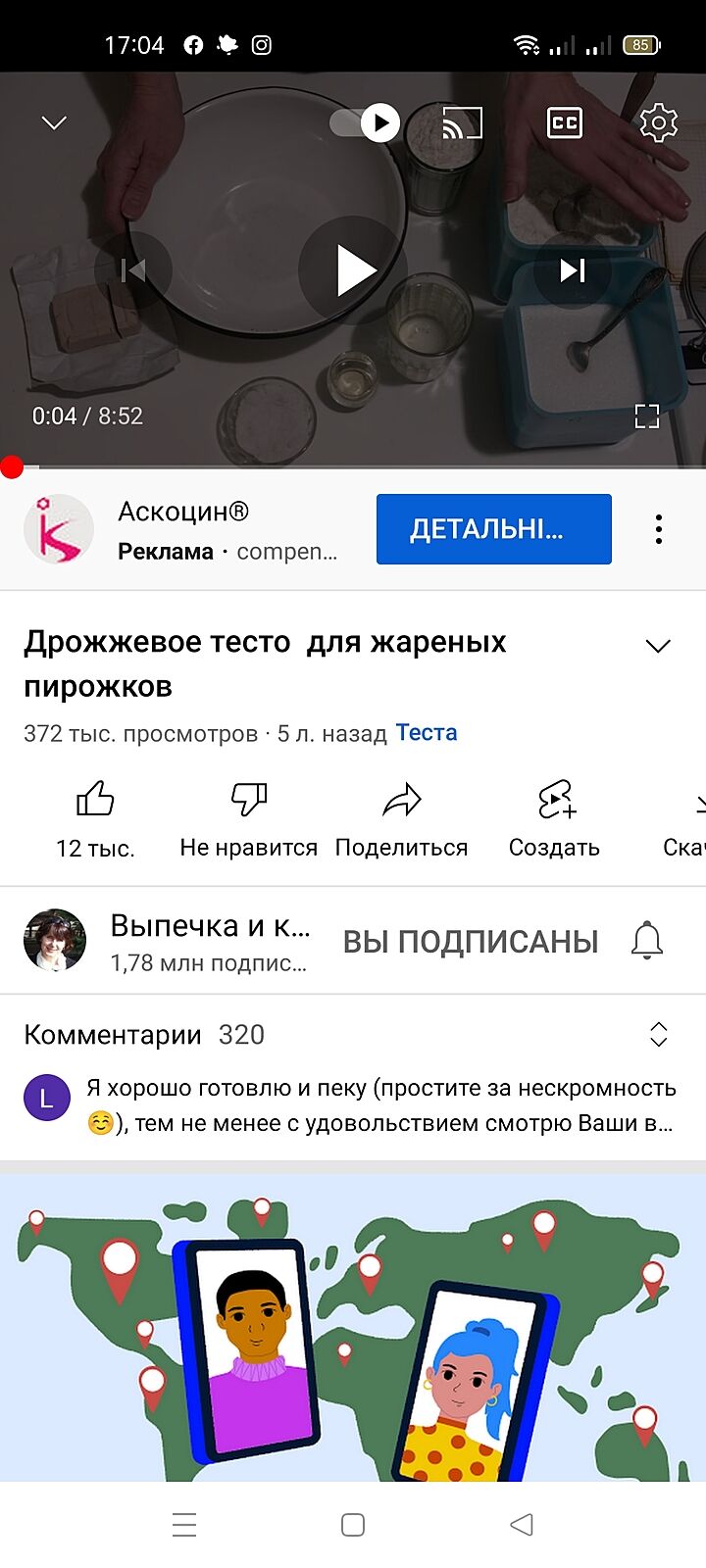706x1568 pixels.
Task: Play the paused video
Action: 353,269
